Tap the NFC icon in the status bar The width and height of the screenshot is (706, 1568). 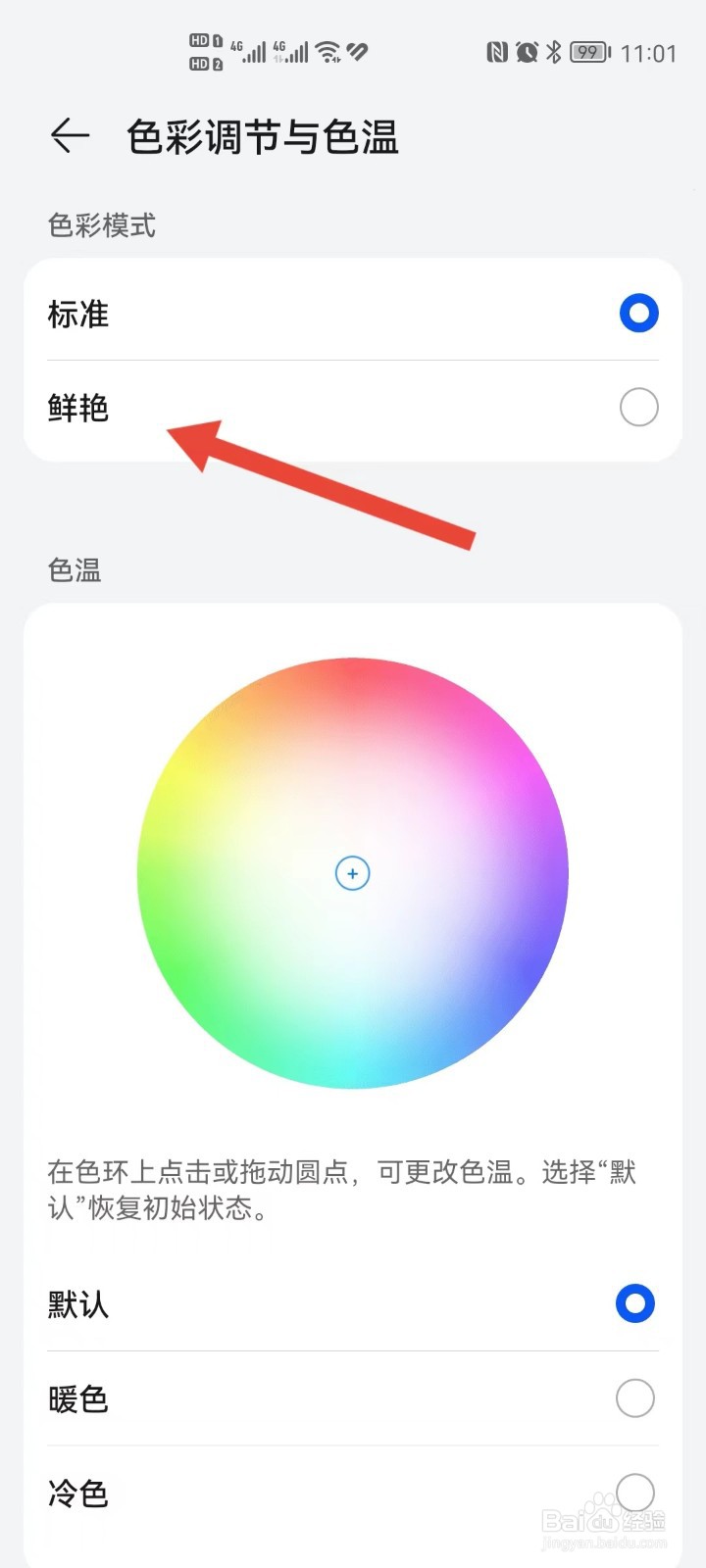(498, 52)
